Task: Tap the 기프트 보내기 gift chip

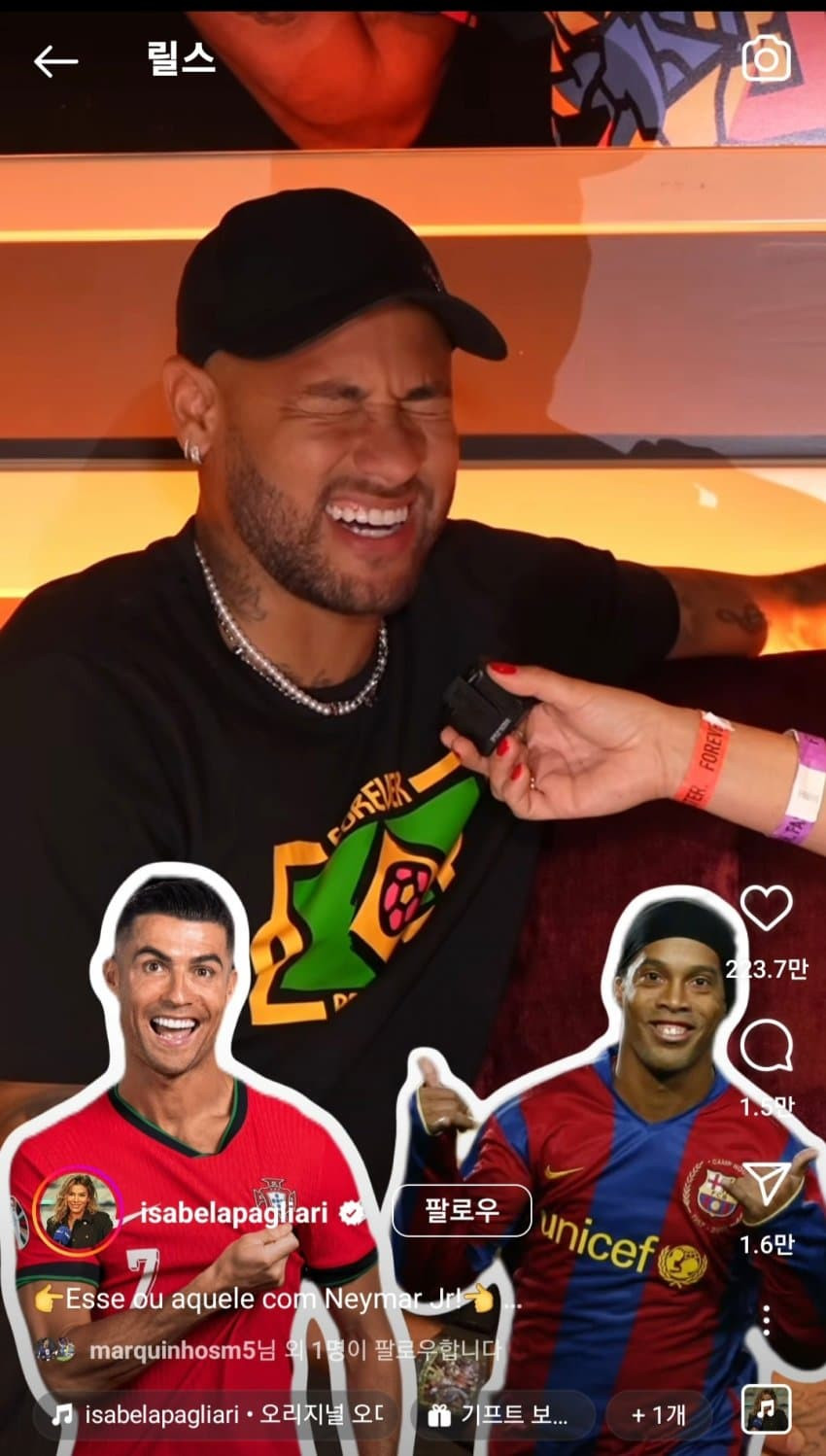Action: (x=500, y=1414)
